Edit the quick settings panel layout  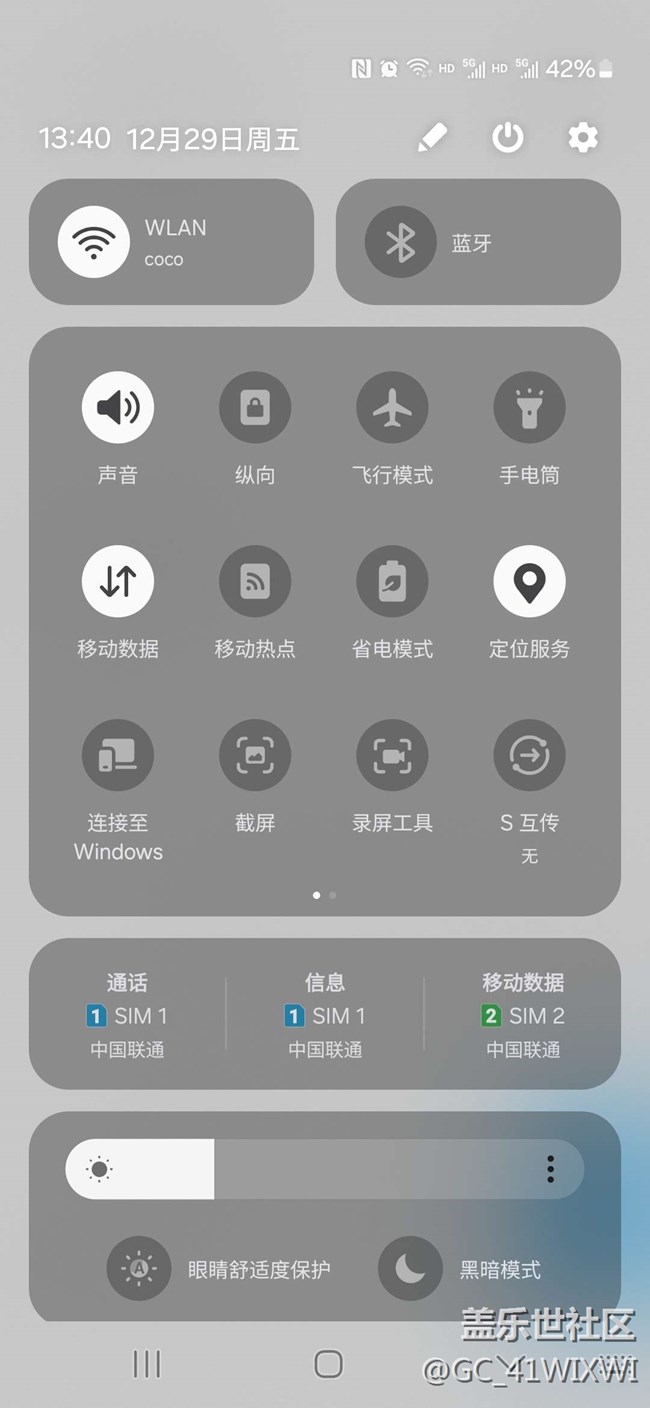[432, 138]
